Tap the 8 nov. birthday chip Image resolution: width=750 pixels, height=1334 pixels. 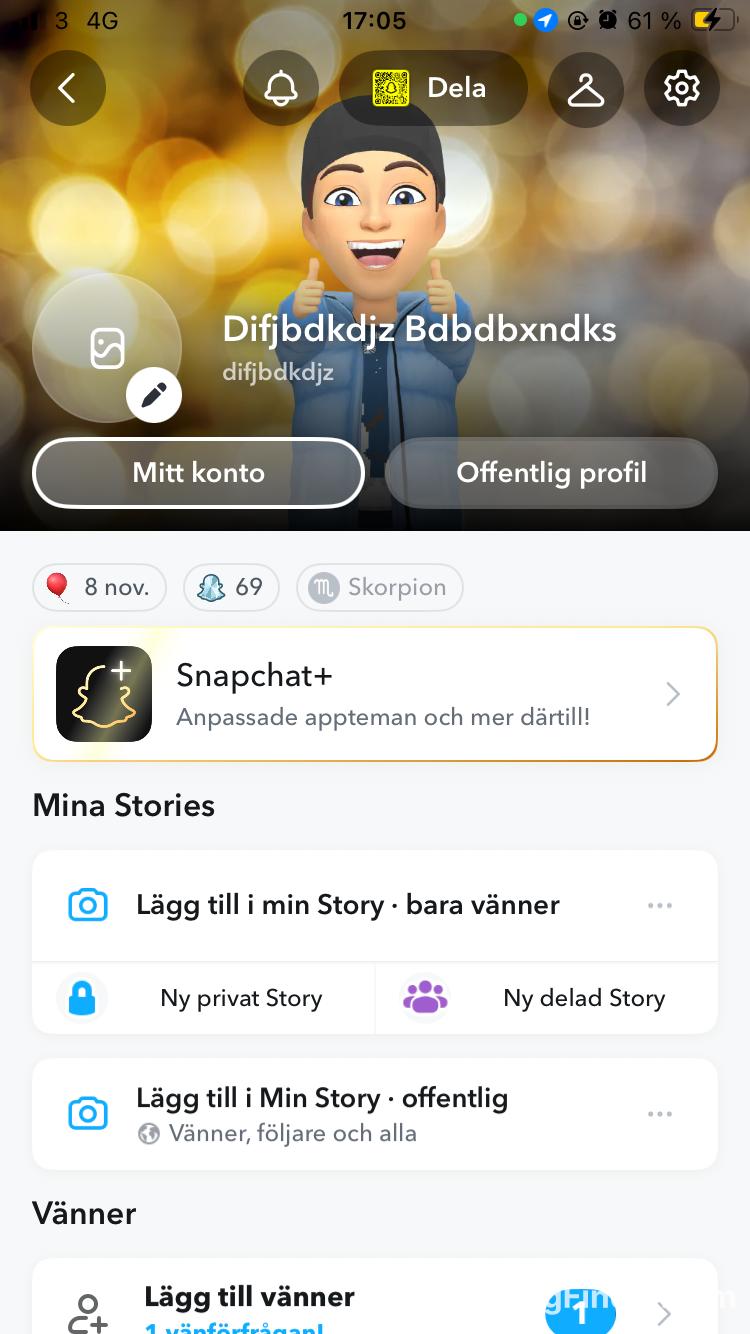(x=100, y=587)
